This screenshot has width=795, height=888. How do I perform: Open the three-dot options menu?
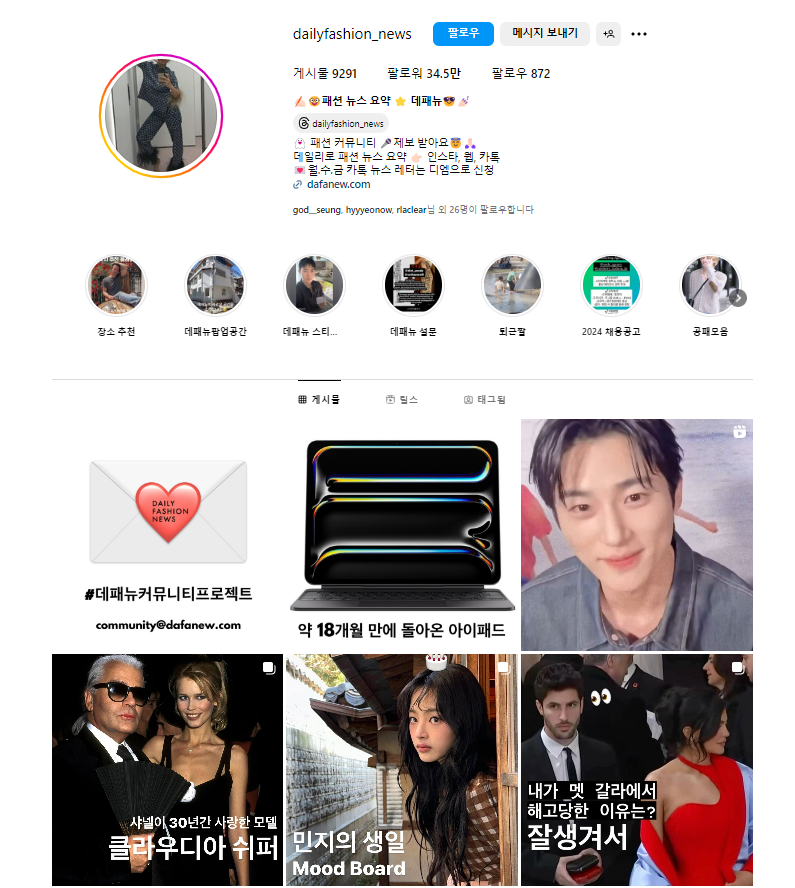click(x=639, y=34)
